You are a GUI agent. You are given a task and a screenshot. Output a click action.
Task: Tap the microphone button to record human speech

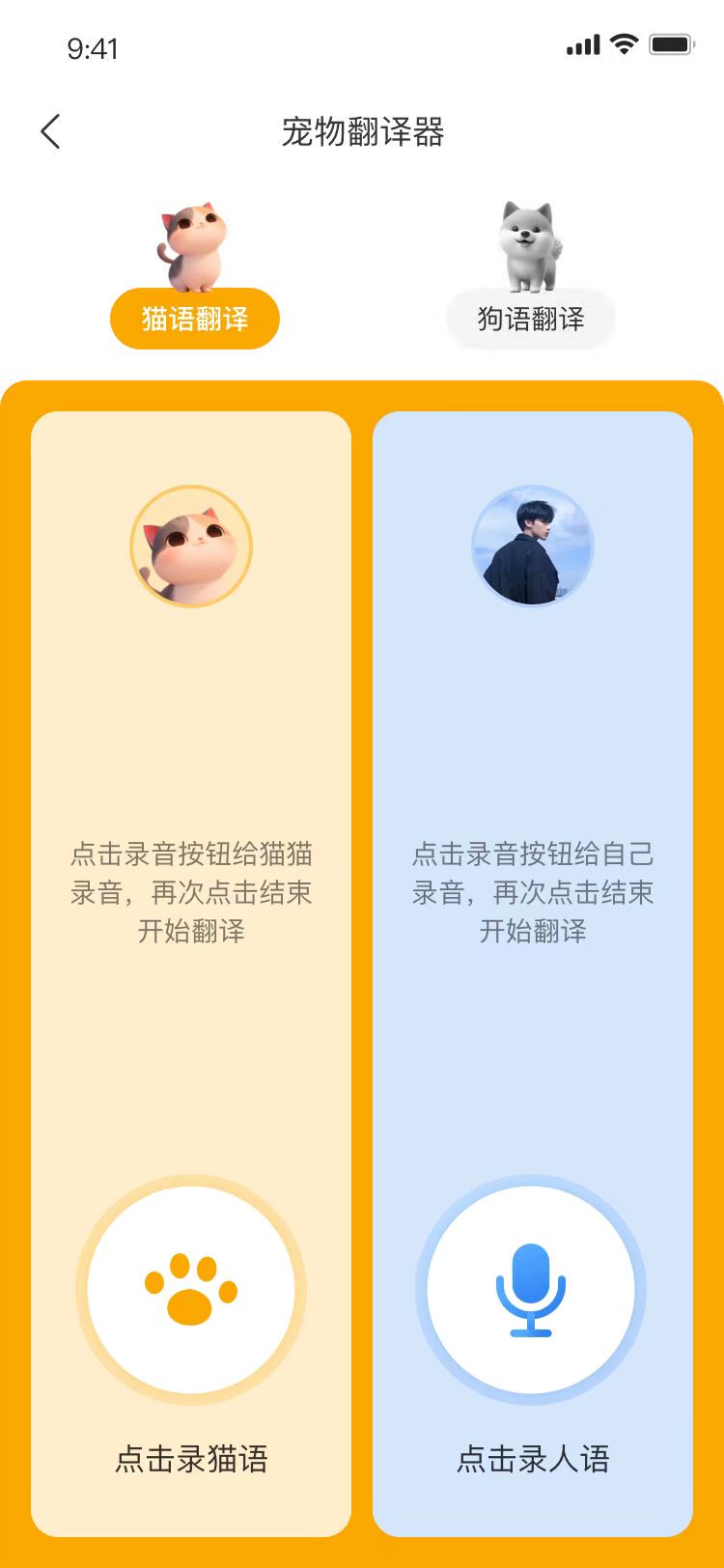pyautogui.click(x=531, y=1290)
